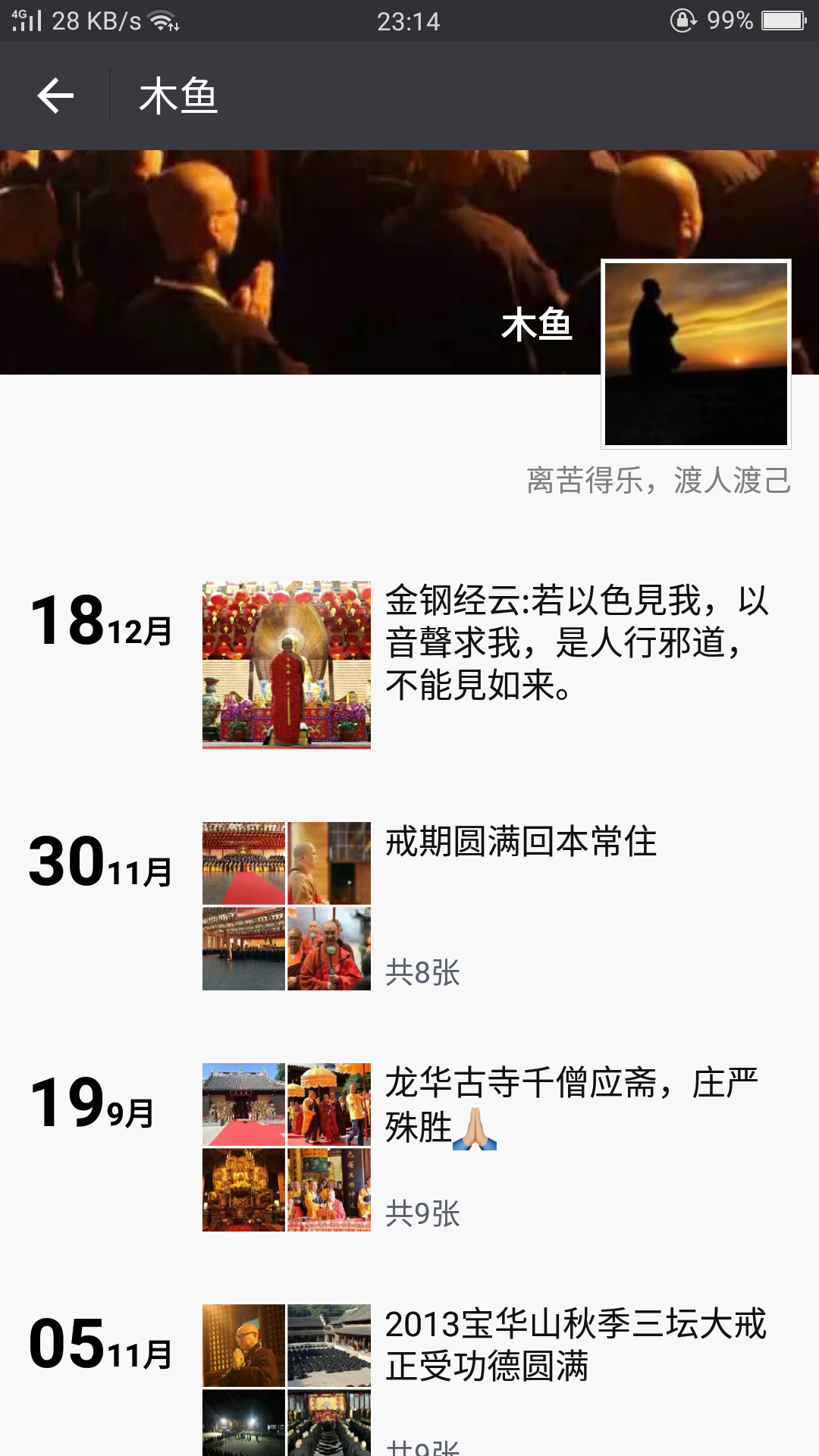View photos of 戒期圆满回本常住 post
The height and width of the screenshot is (1456, 819).
[287, 906]
